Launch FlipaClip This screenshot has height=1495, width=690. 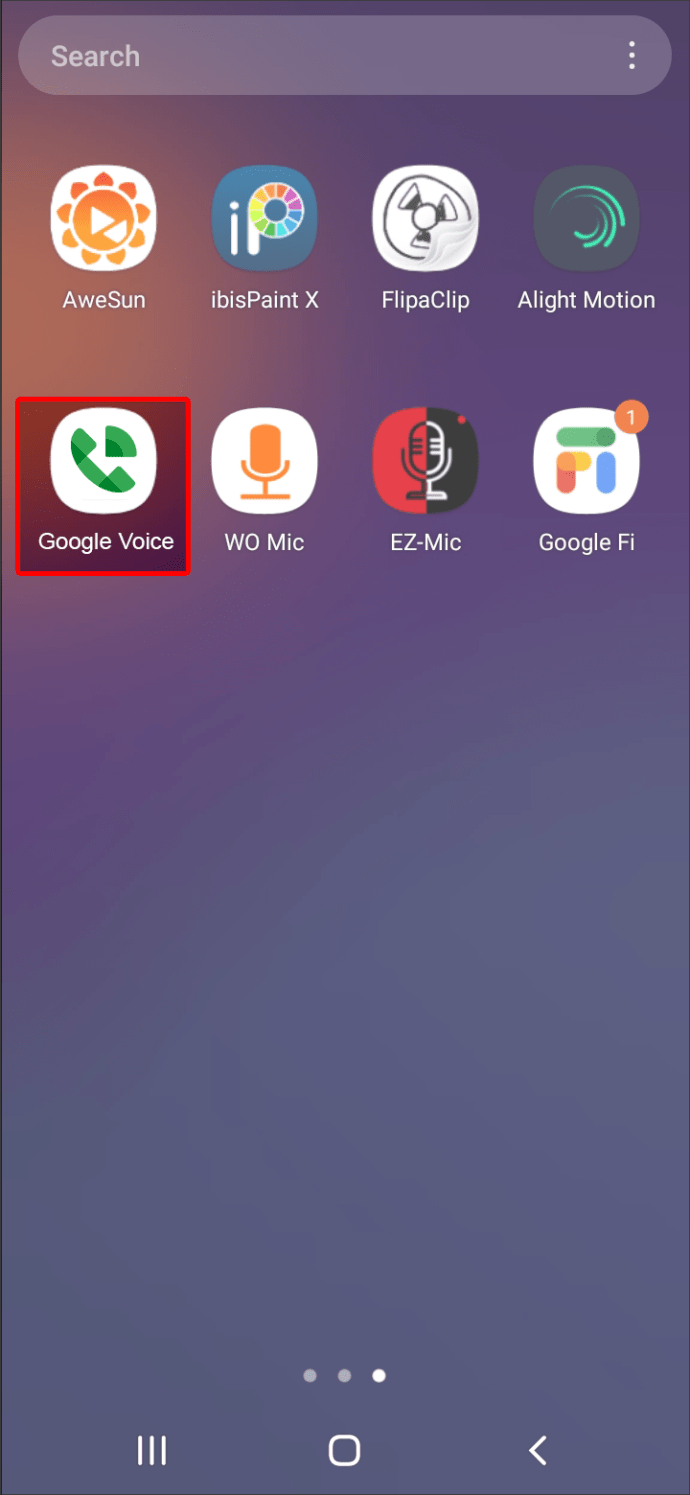point(425,218)
